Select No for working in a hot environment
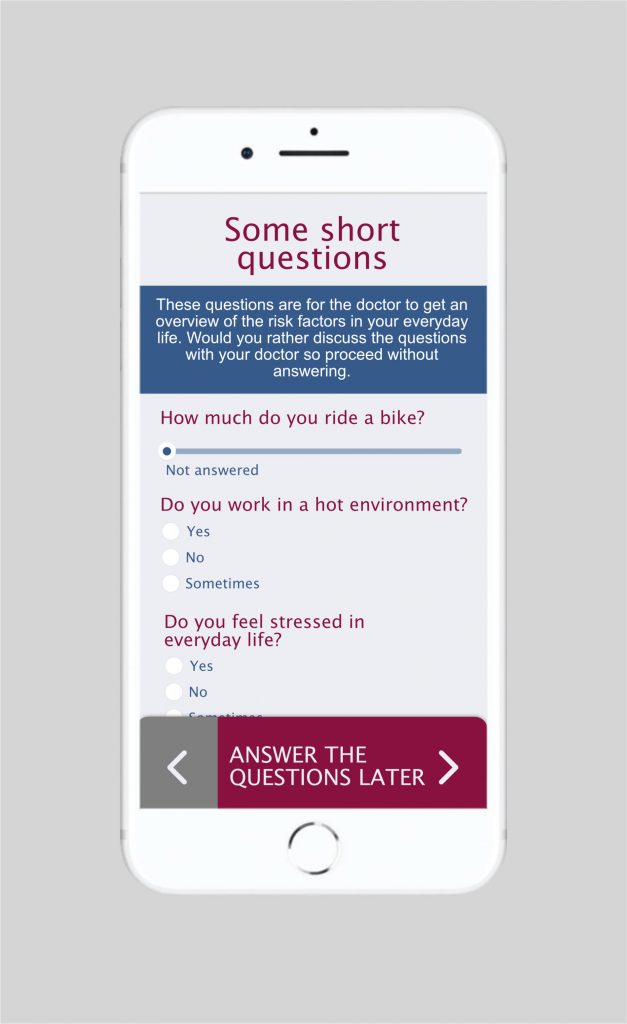The height and width of the screenshot is (1024, 627). point(170,557)
